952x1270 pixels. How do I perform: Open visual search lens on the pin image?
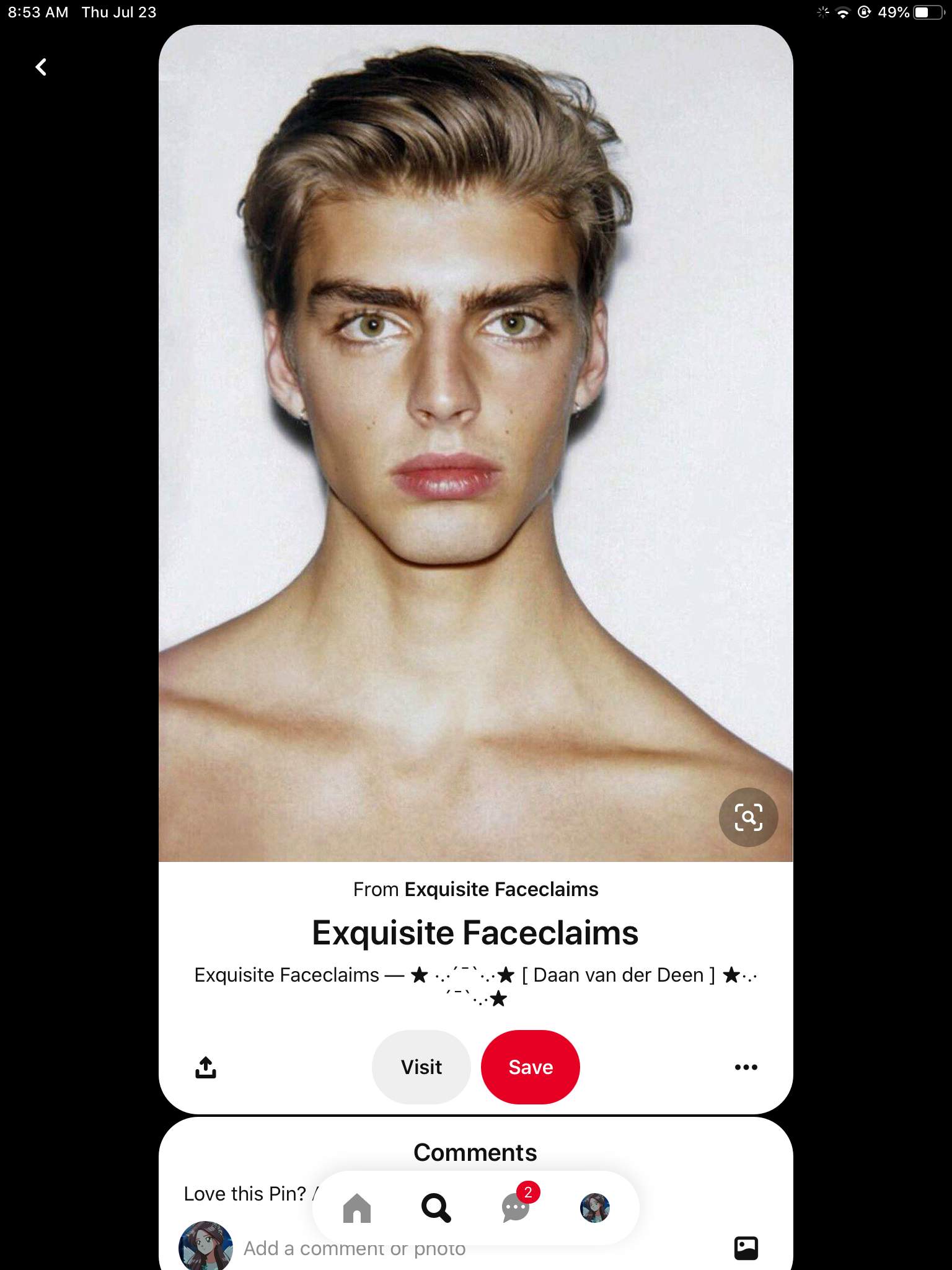click(748, 817)
